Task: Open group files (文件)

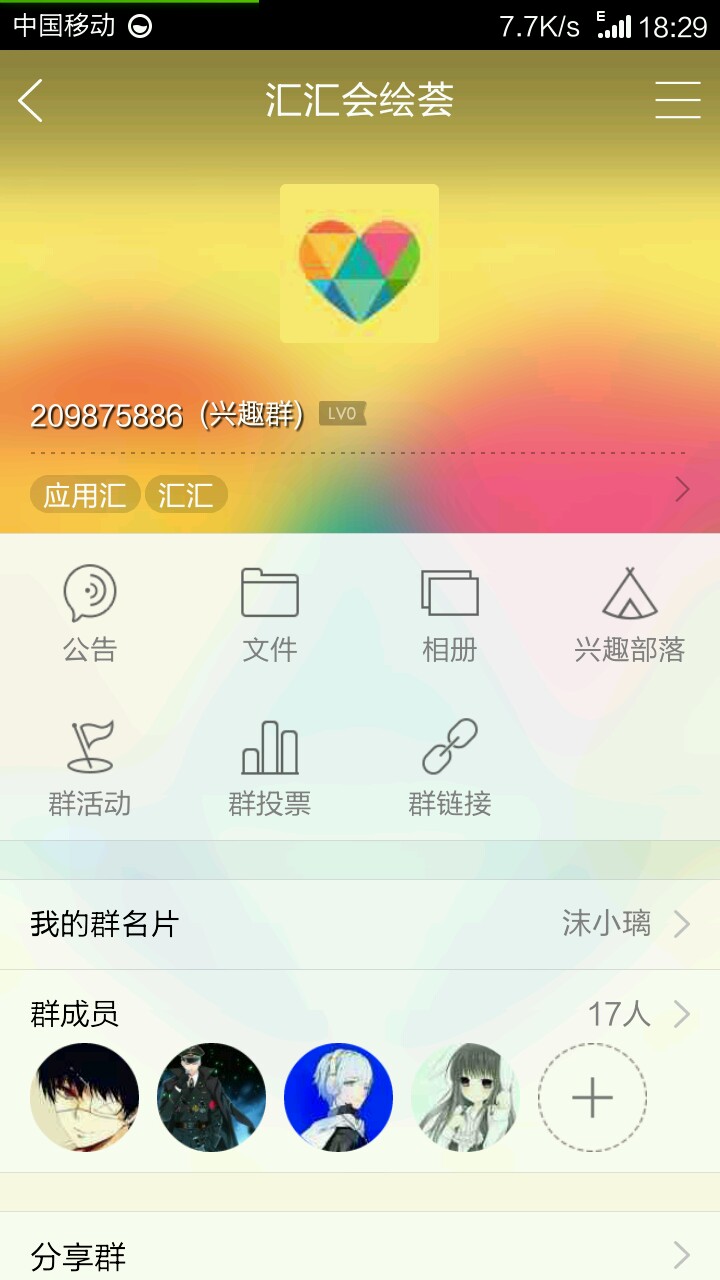Action: coord(270,613)
